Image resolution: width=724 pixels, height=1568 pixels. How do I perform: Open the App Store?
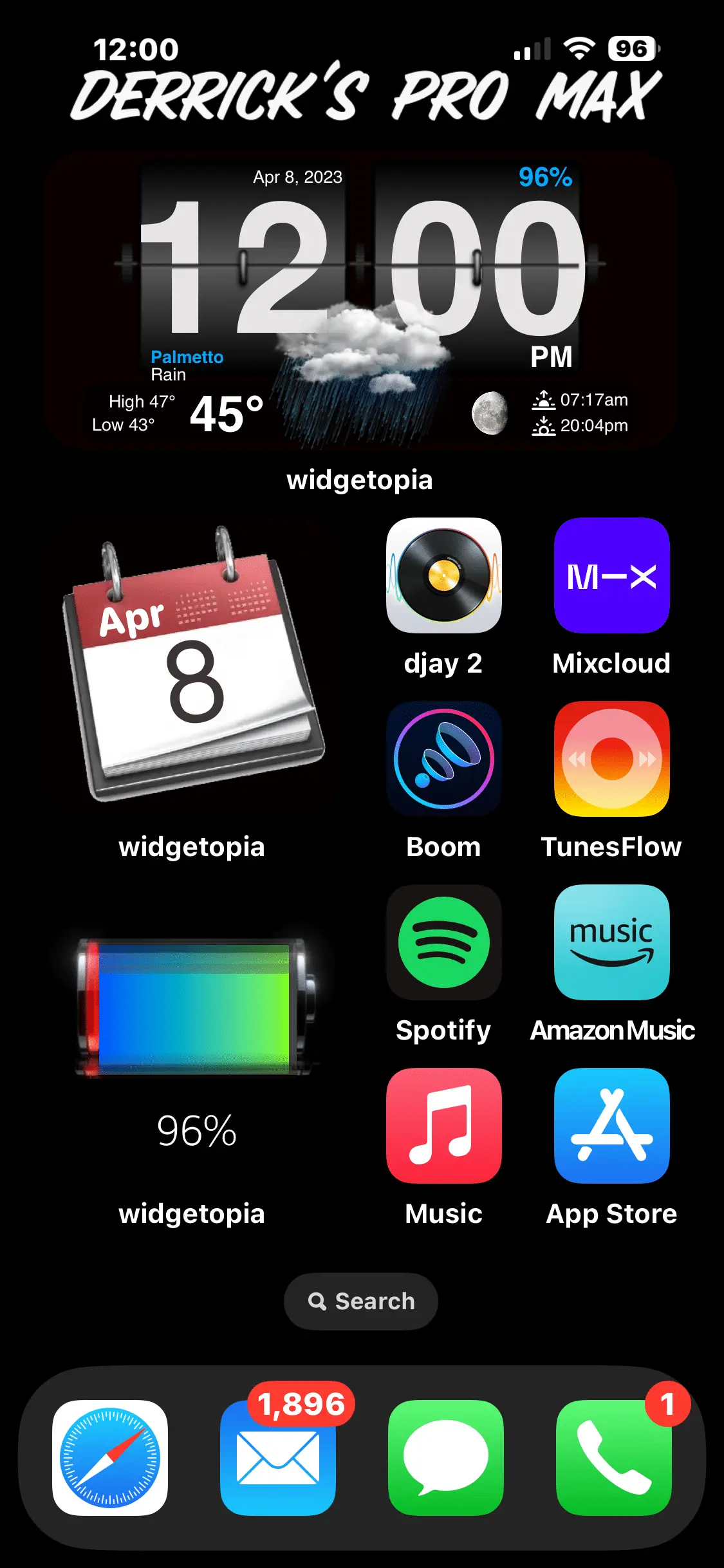(x=611, y=1125)
